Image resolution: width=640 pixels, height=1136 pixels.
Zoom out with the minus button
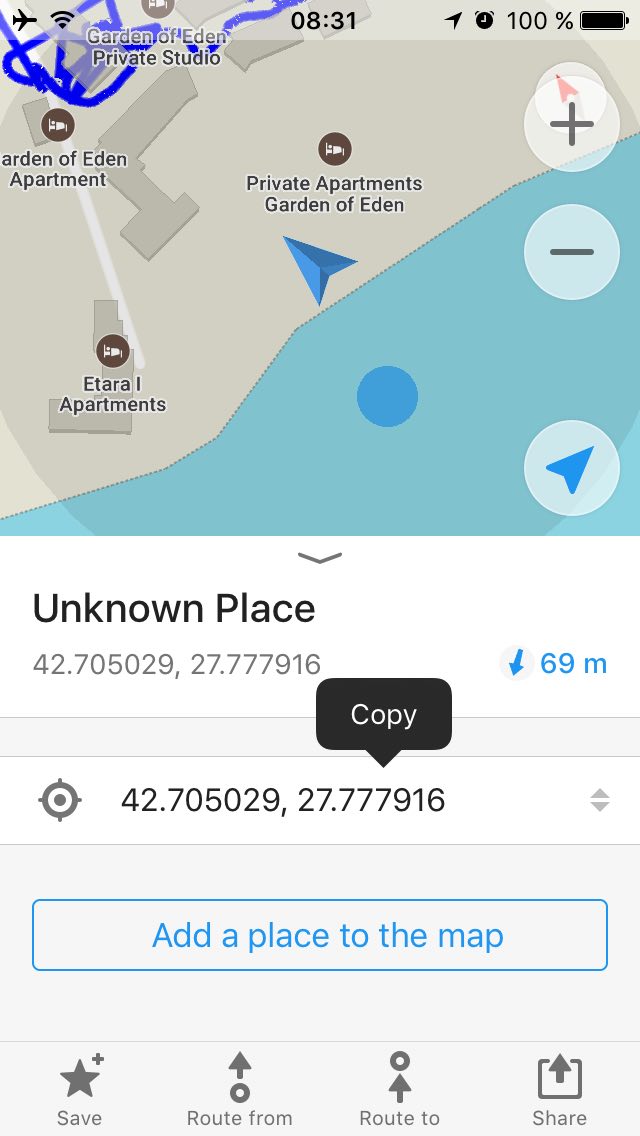pos(571,252)
